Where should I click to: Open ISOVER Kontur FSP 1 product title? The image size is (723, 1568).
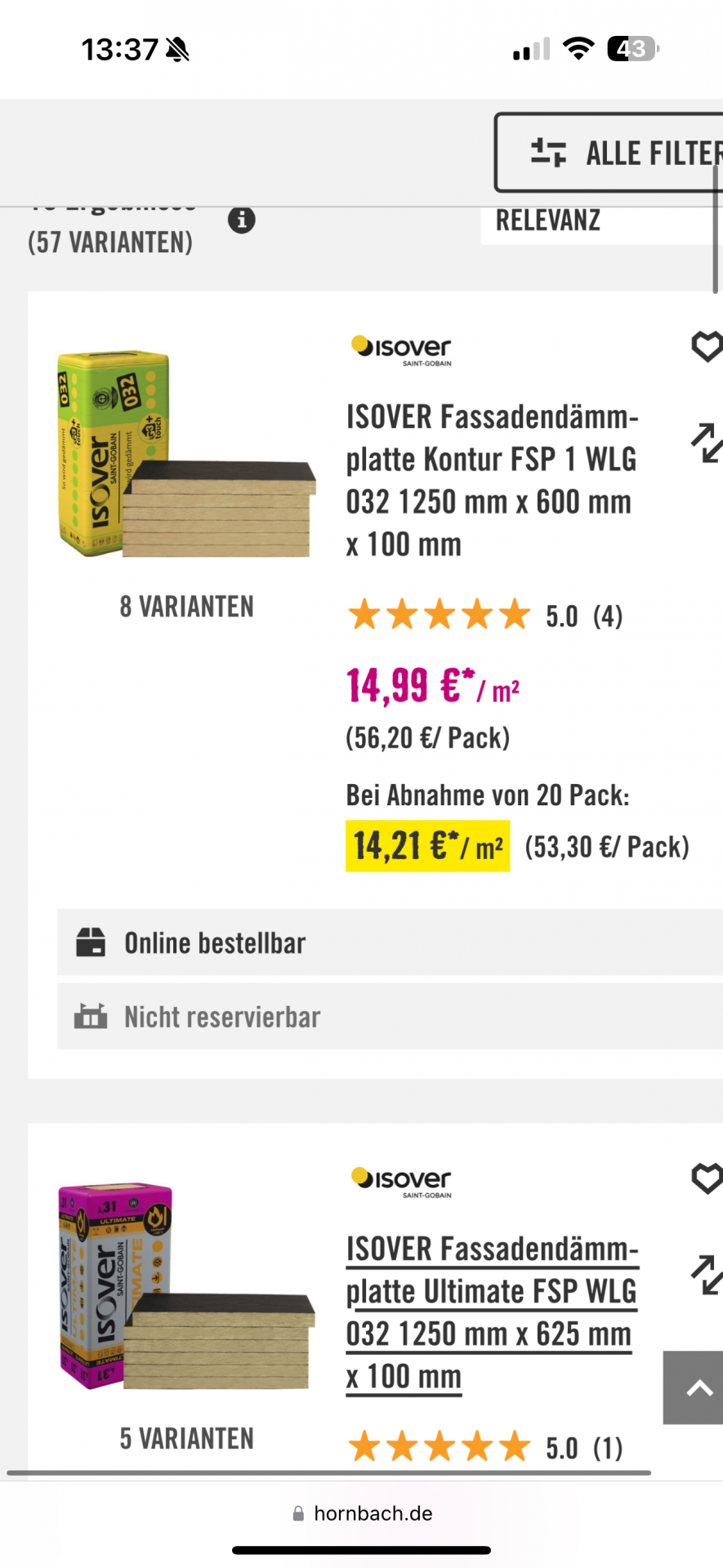[x=491, y=480]
